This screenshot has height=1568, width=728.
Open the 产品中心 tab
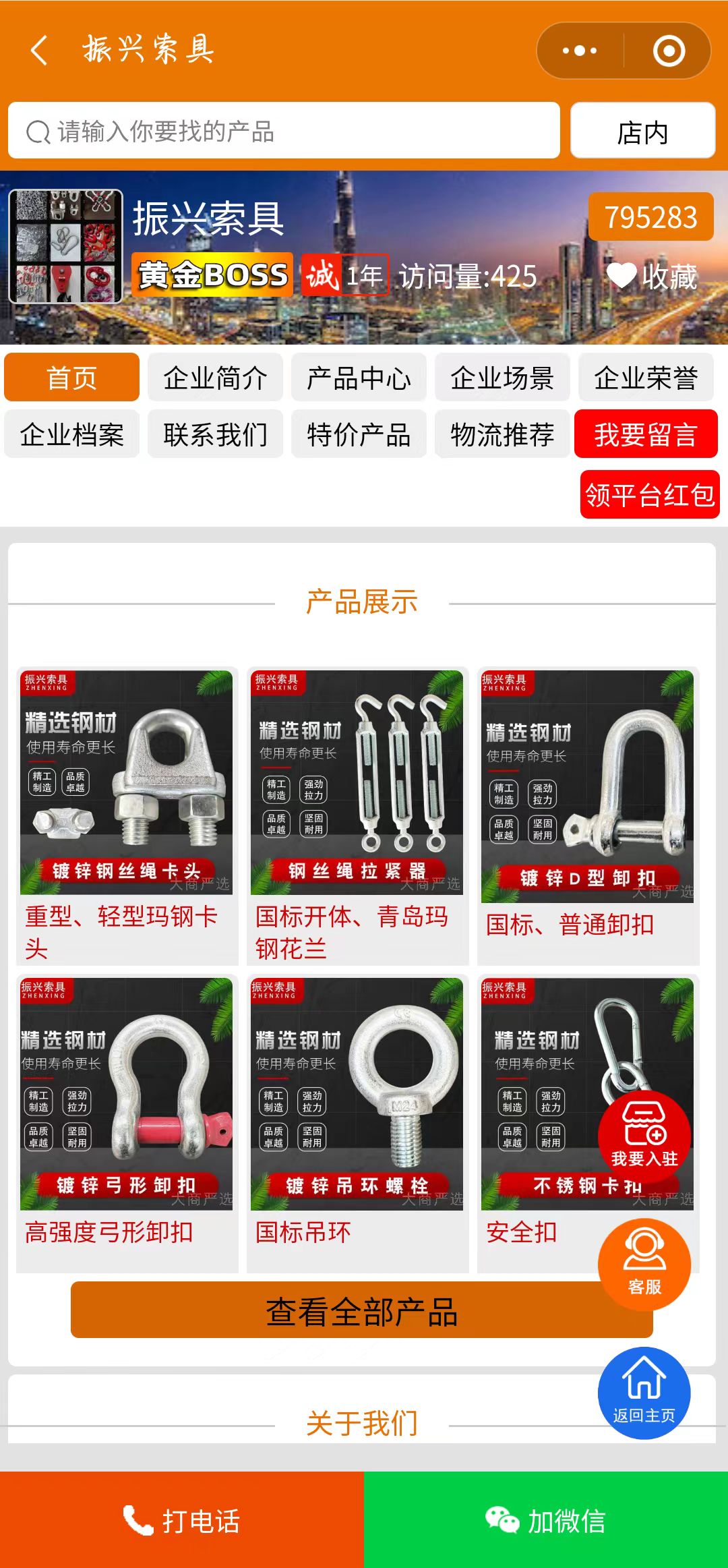pyautogui.click(x=359, y=378)
